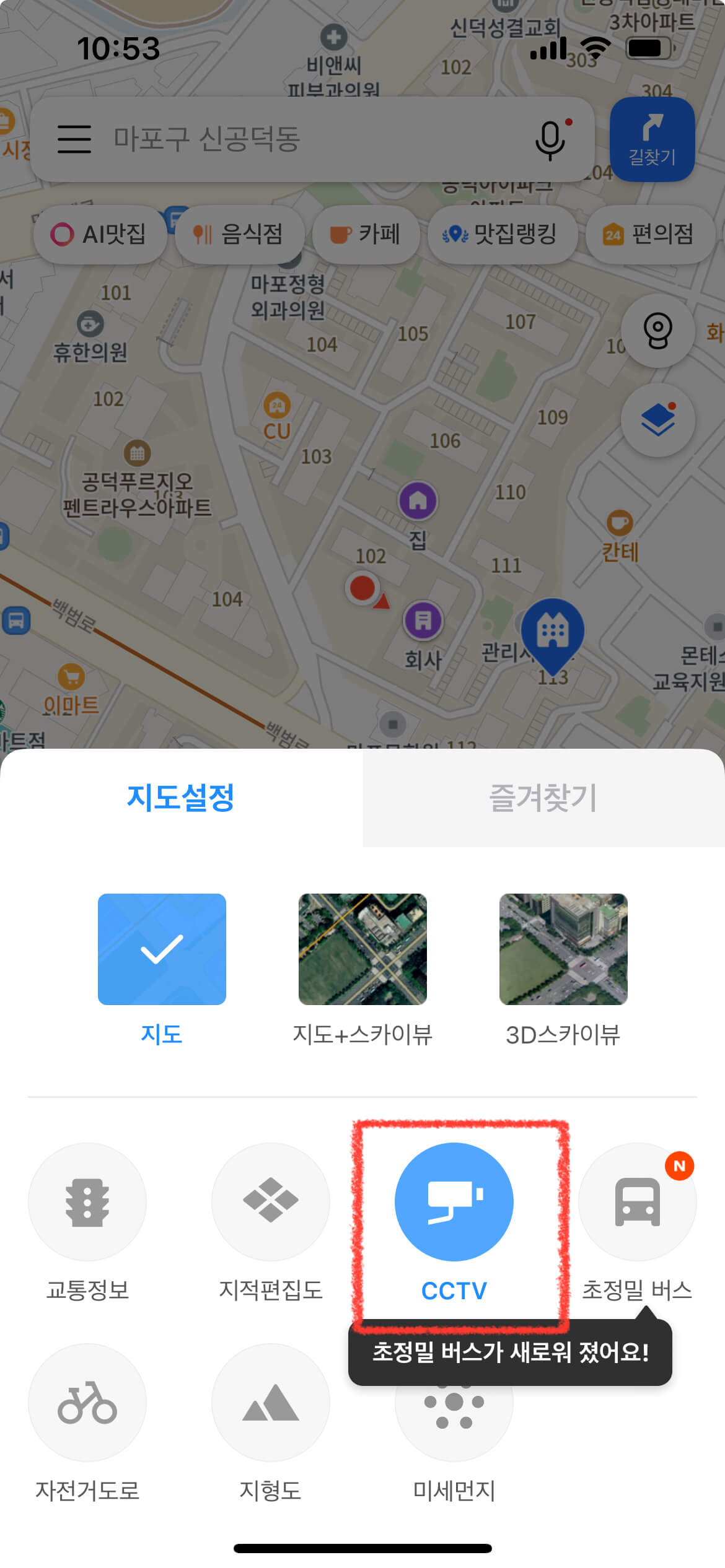Disable the CCTV map overlay
This screenshot has width=725, height=1568.
454,1201
